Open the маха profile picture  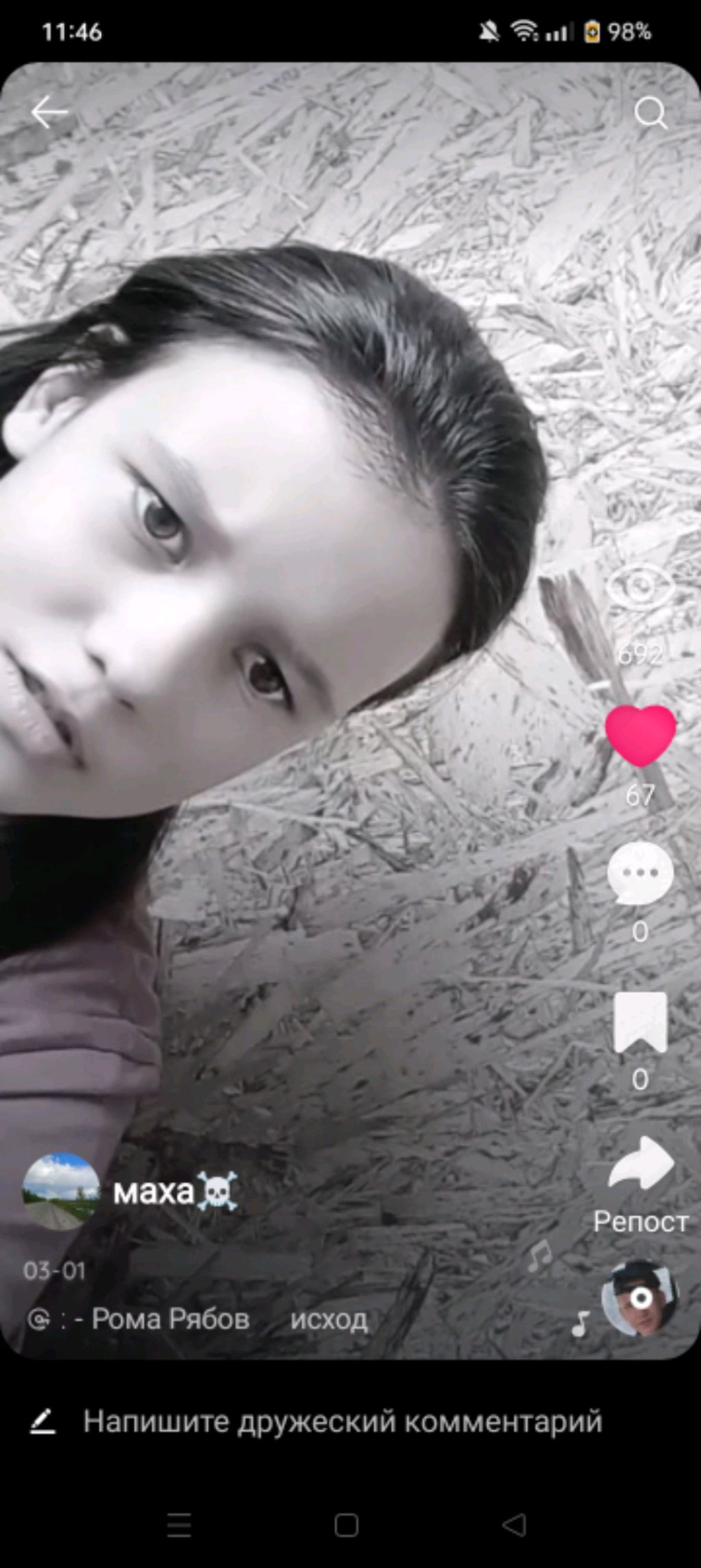[61, 1192]
